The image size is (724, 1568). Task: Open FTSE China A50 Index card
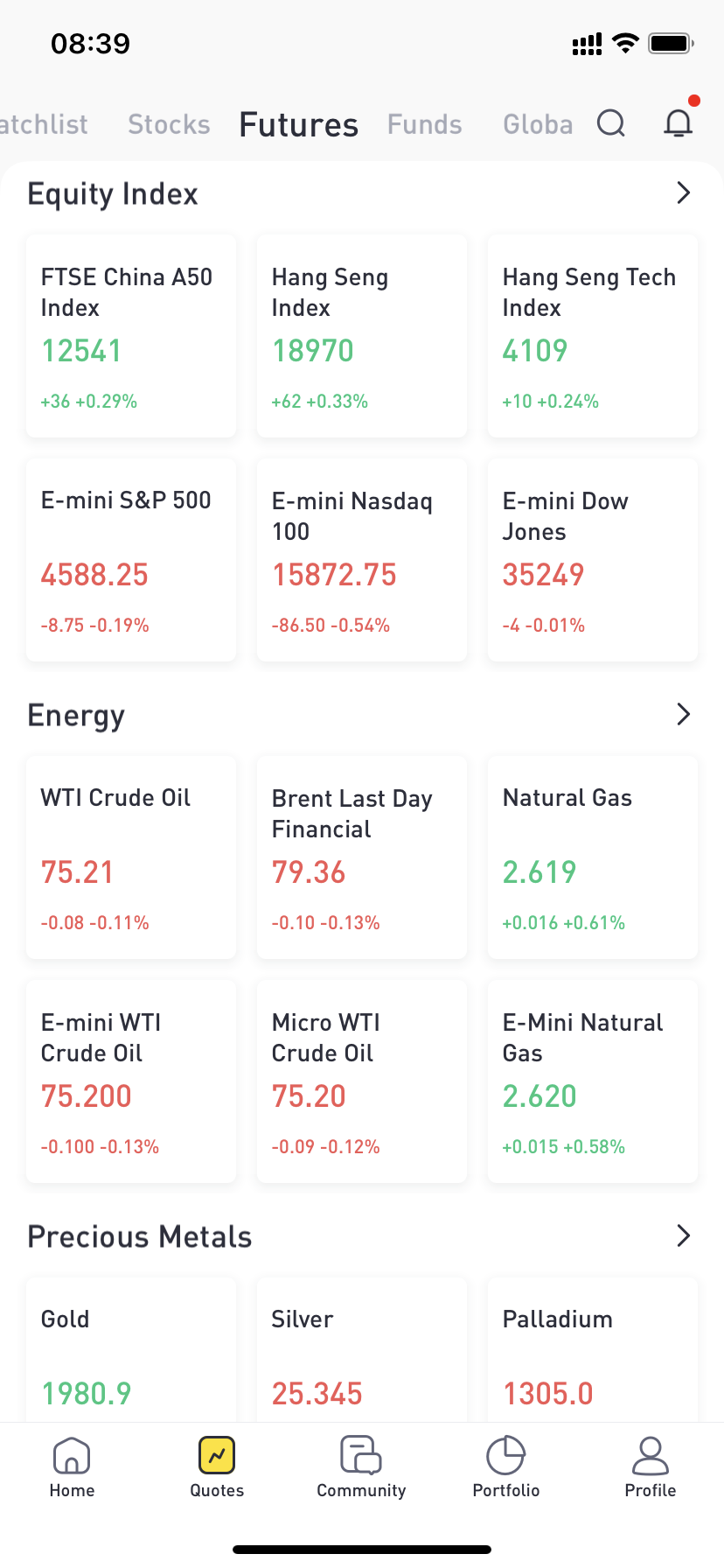coord(131,336)
